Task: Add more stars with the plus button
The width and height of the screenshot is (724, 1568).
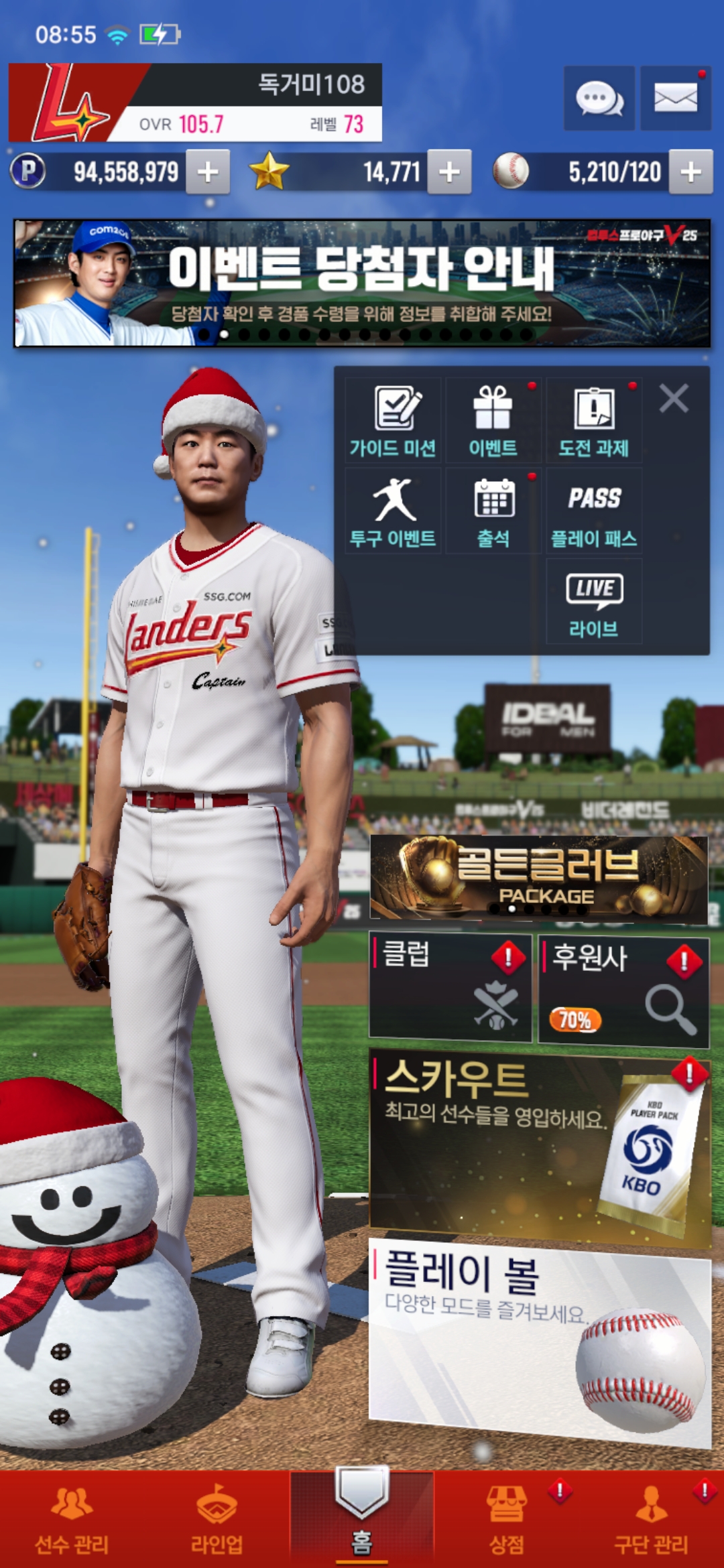Action: pyautogui.click(x=449, y=172)
